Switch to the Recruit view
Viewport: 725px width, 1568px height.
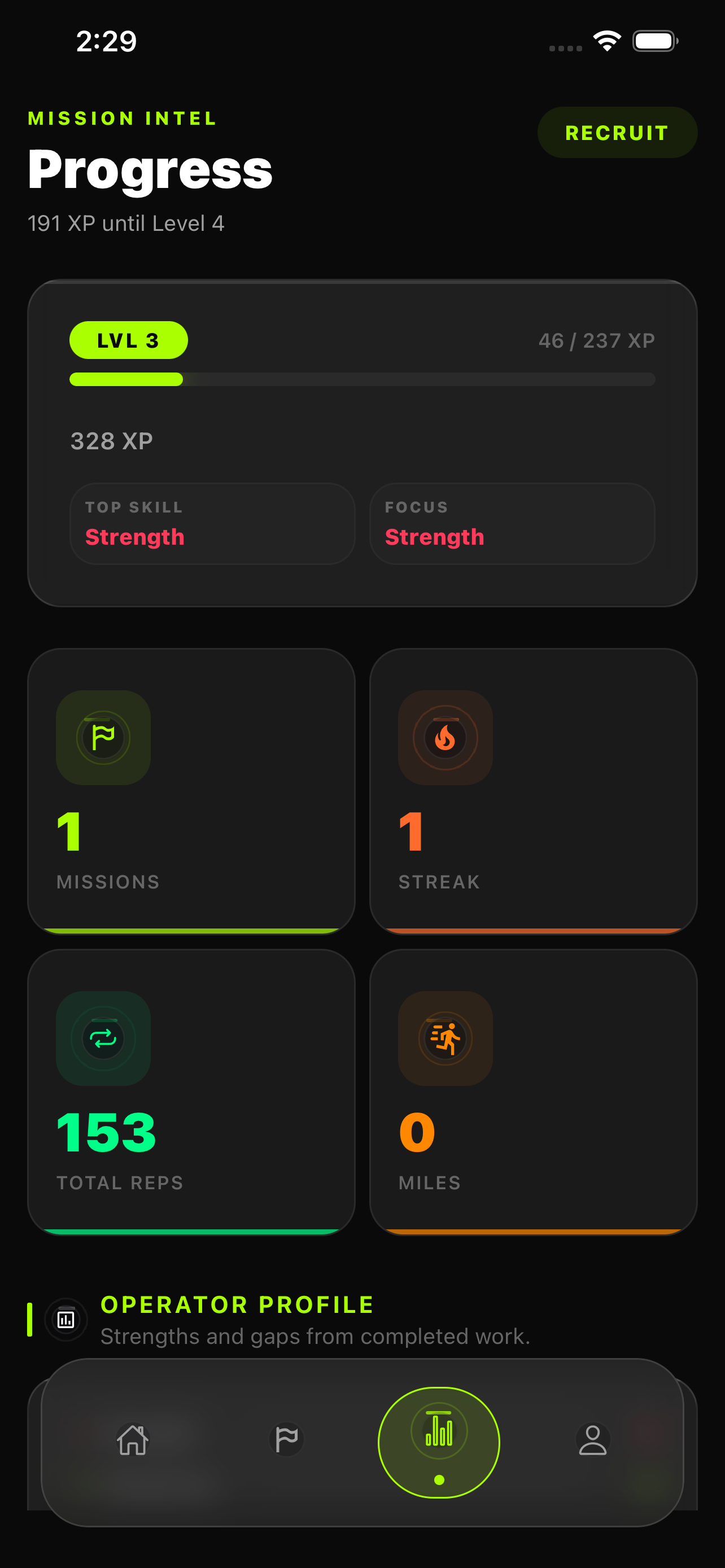(x=617, y=132)
